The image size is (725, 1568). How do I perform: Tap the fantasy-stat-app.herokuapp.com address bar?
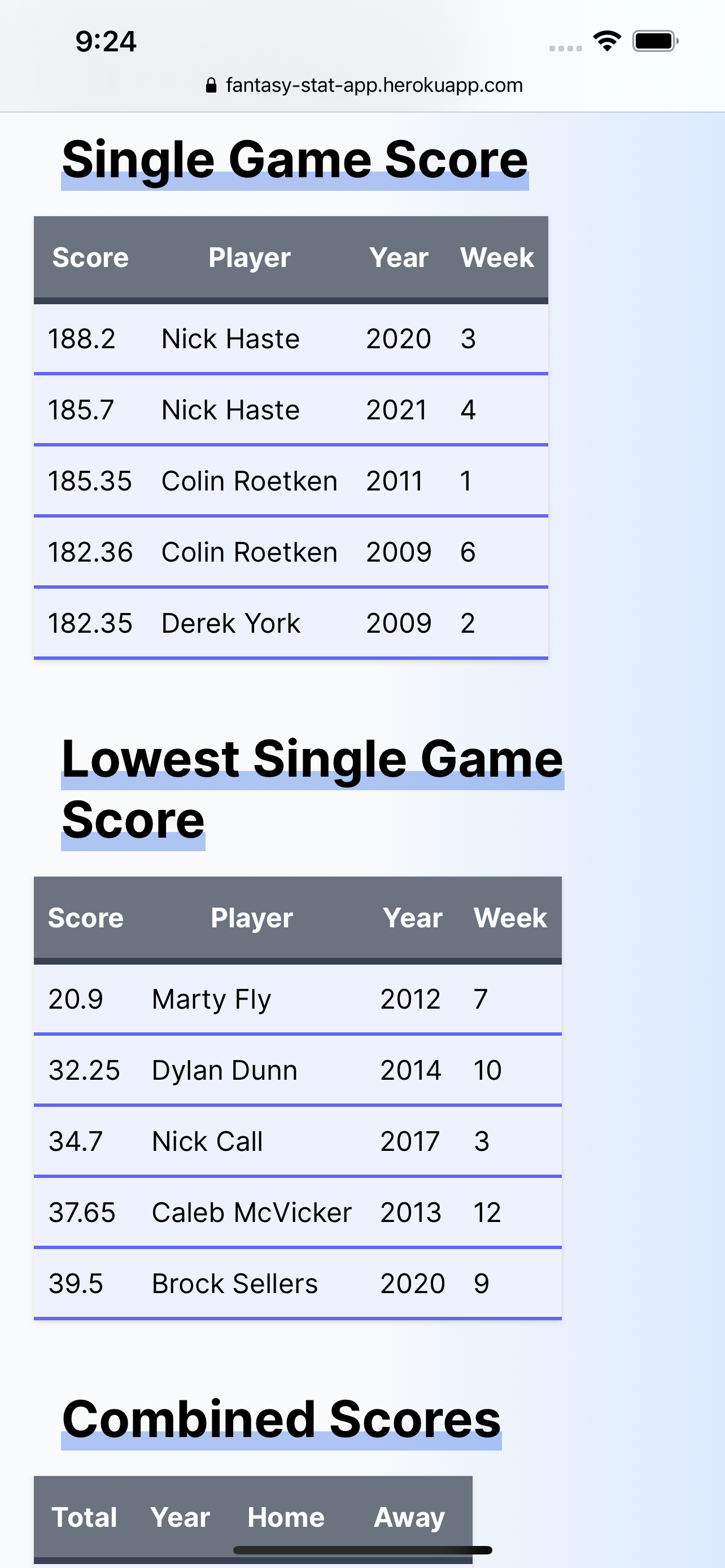pos(364,85)
